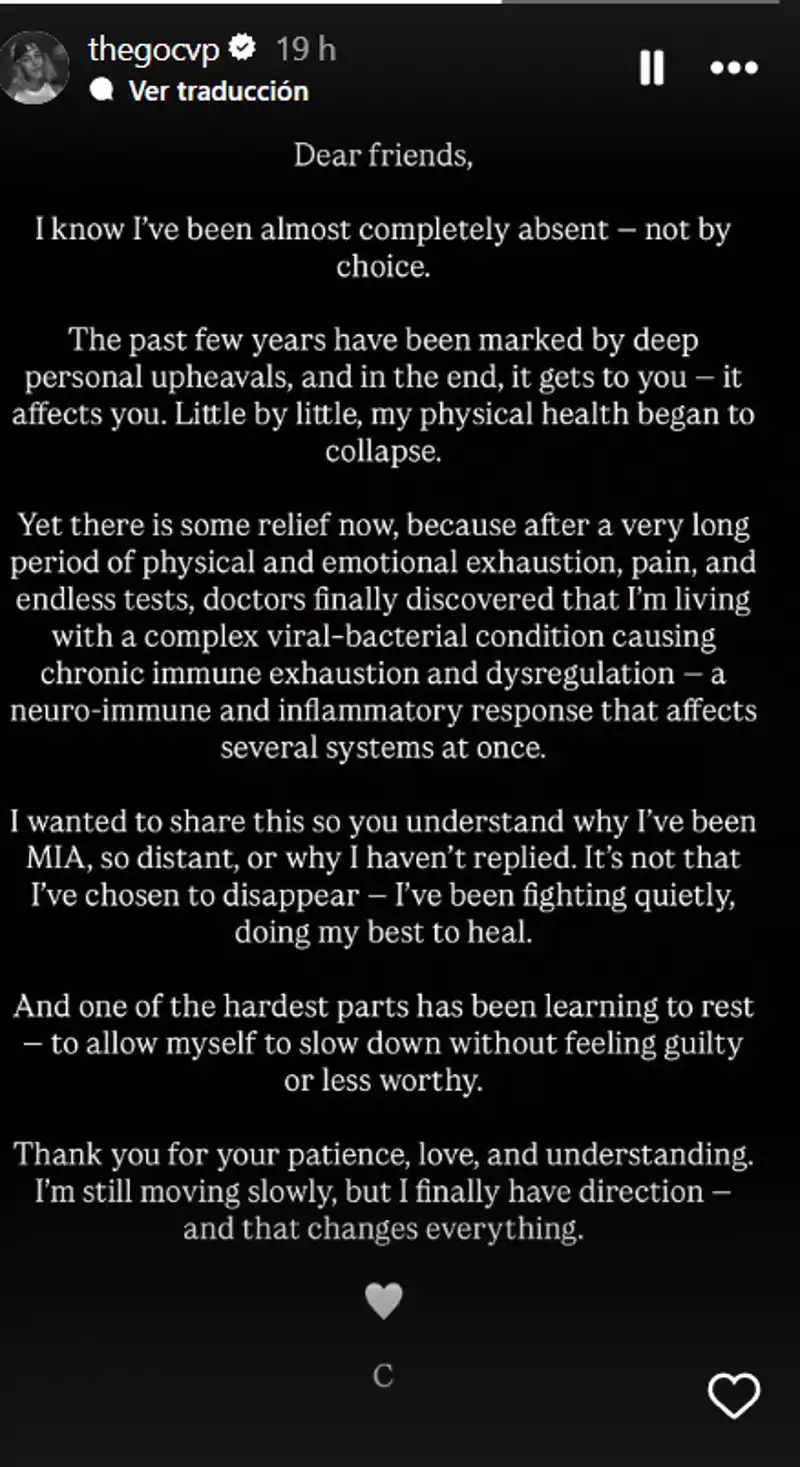Pause the story playback
Image resolution: width=800 pixels, height=1467 pixels.
click(x=651, y=68)
